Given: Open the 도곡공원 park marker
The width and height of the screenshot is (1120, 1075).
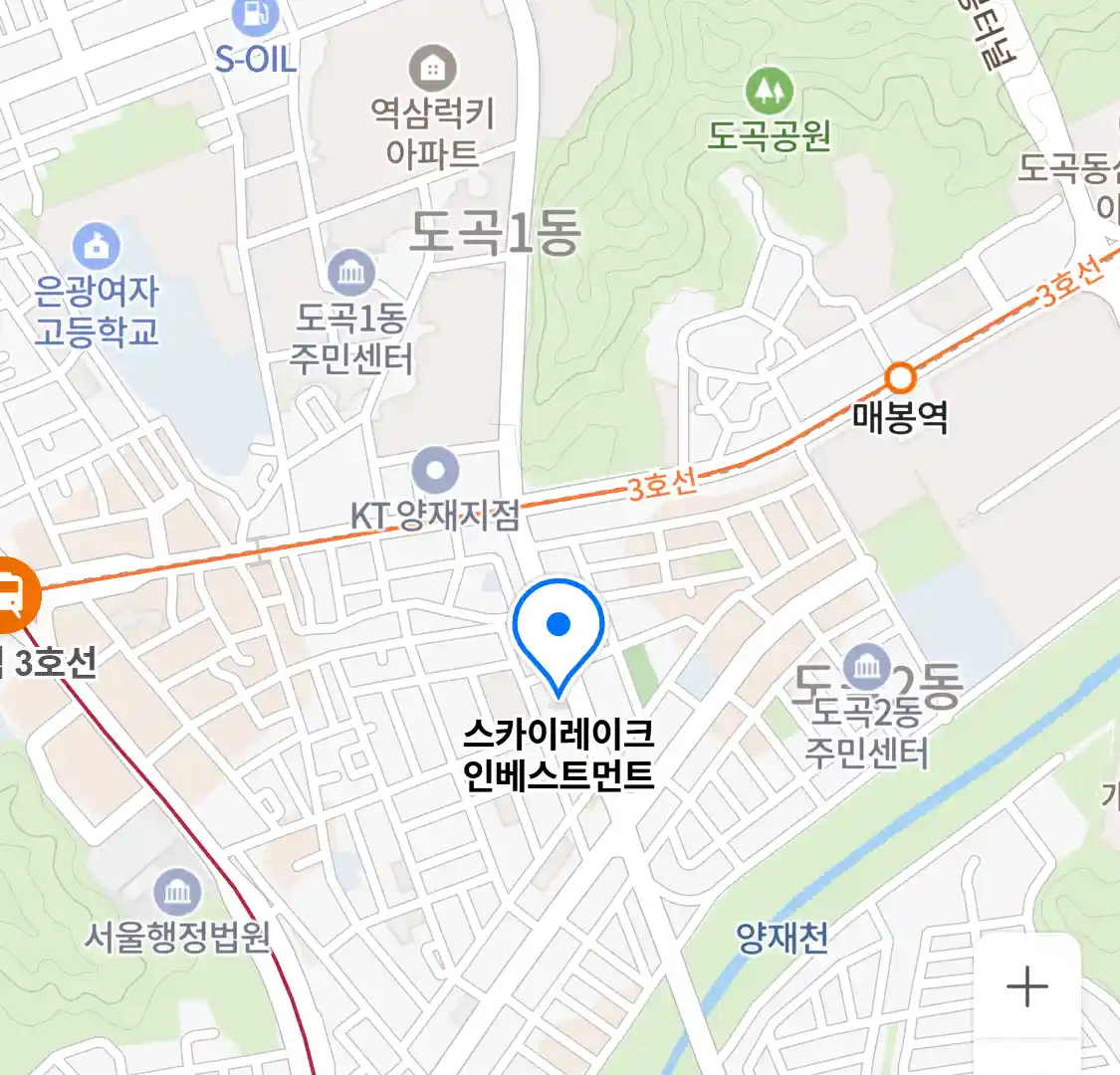Looking at the screenshot, I should [x=769, y=93].
